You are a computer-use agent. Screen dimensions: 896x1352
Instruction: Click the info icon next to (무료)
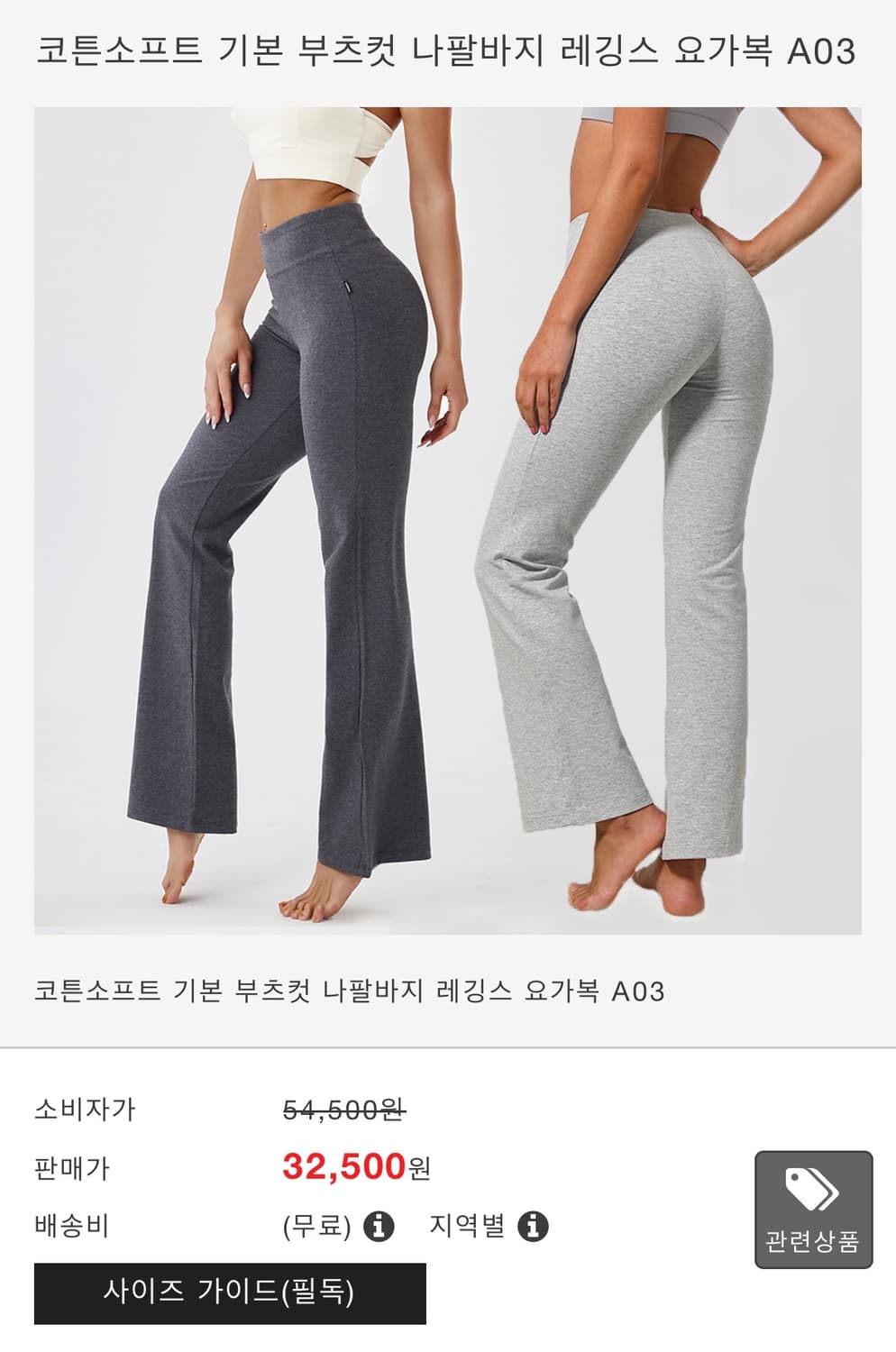coord(378,1228)
